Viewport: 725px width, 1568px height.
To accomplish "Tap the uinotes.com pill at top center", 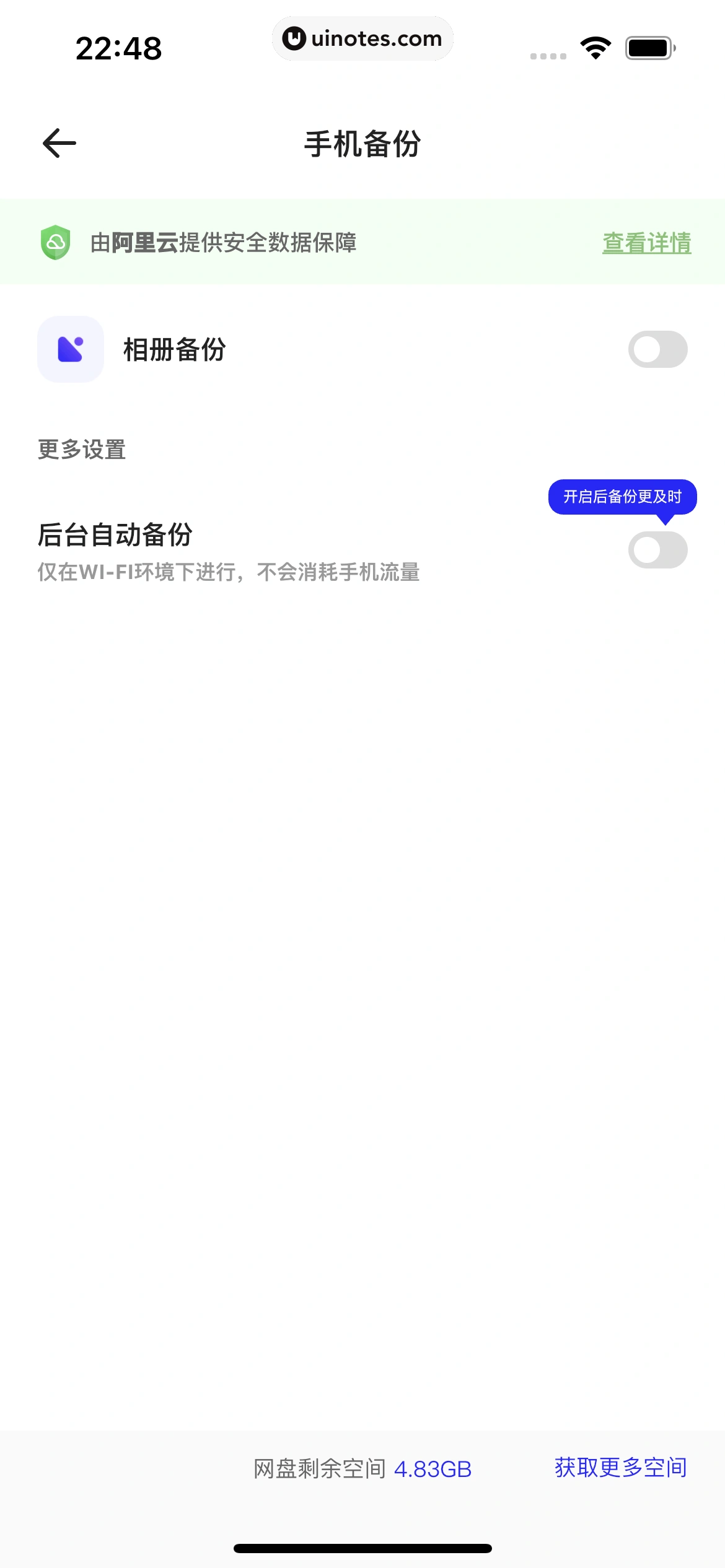I will (x=362, y=38).
